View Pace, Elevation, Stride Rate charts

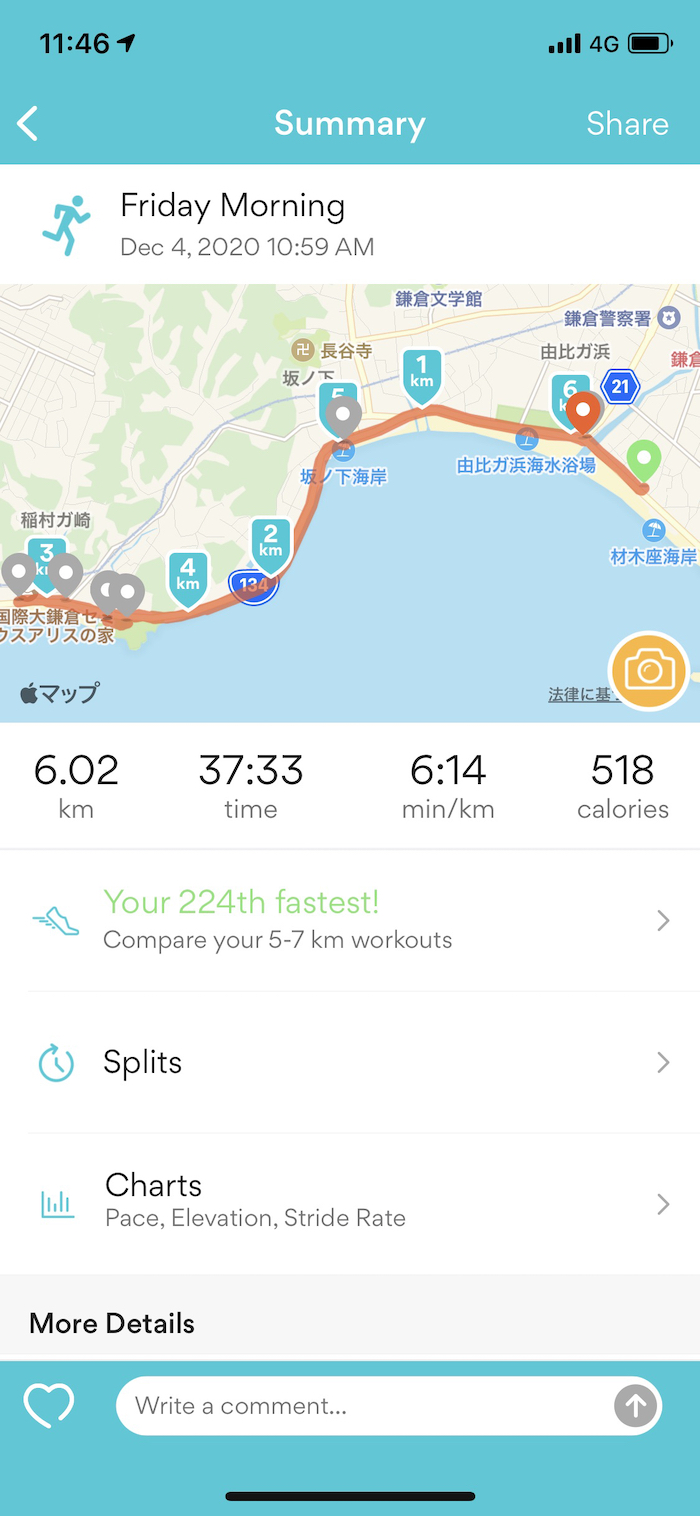(350, 1202)
